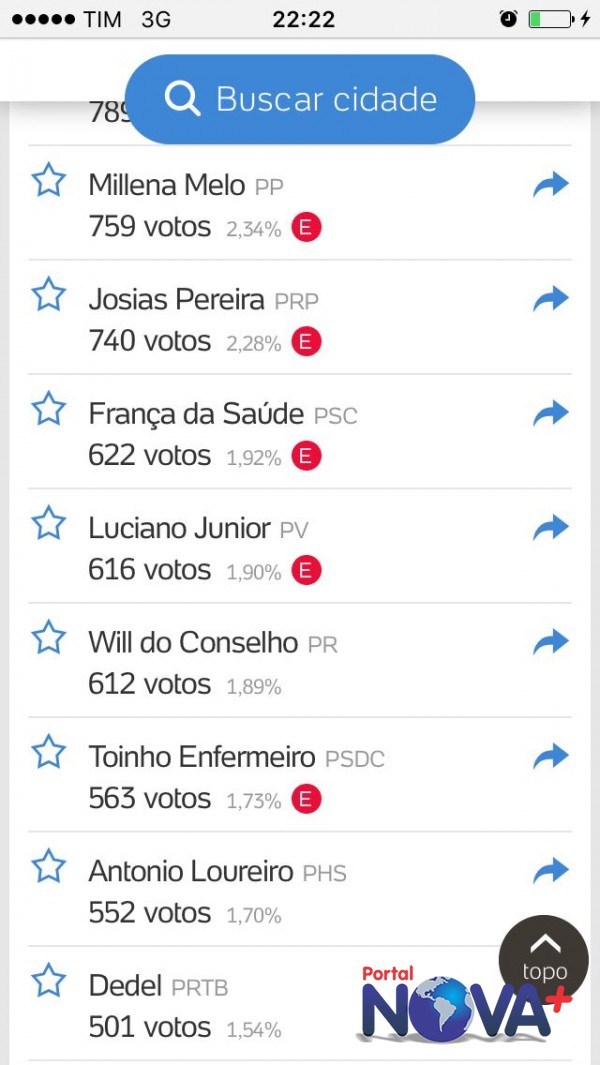600x1065 pixels.
Task: Share Toinho Enfermeiro's result
Action: coord(550,756)
